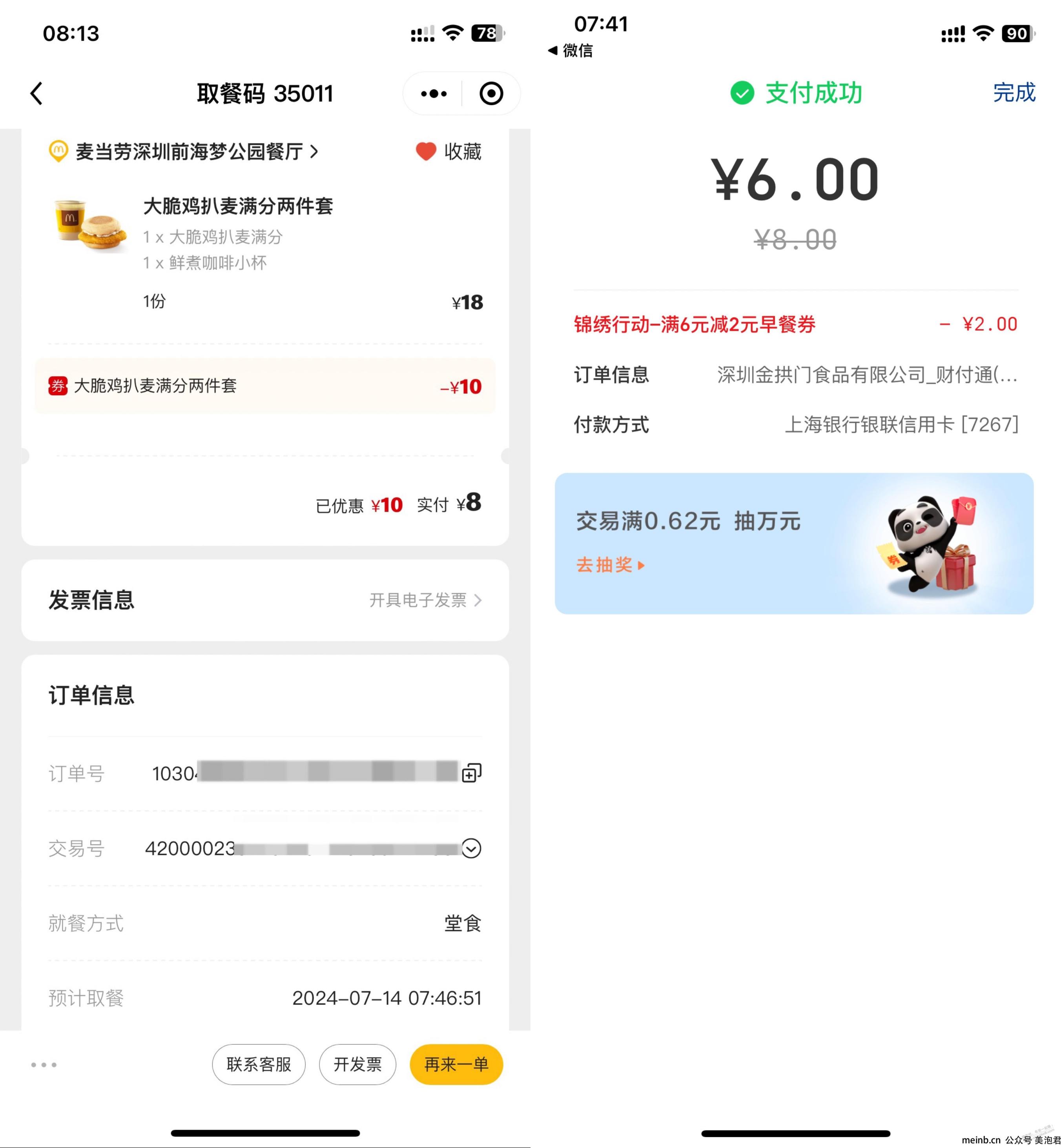Open the 去抽奖 lottery banner
This screenshot has height=1148, width=1061.
[610, 566]
